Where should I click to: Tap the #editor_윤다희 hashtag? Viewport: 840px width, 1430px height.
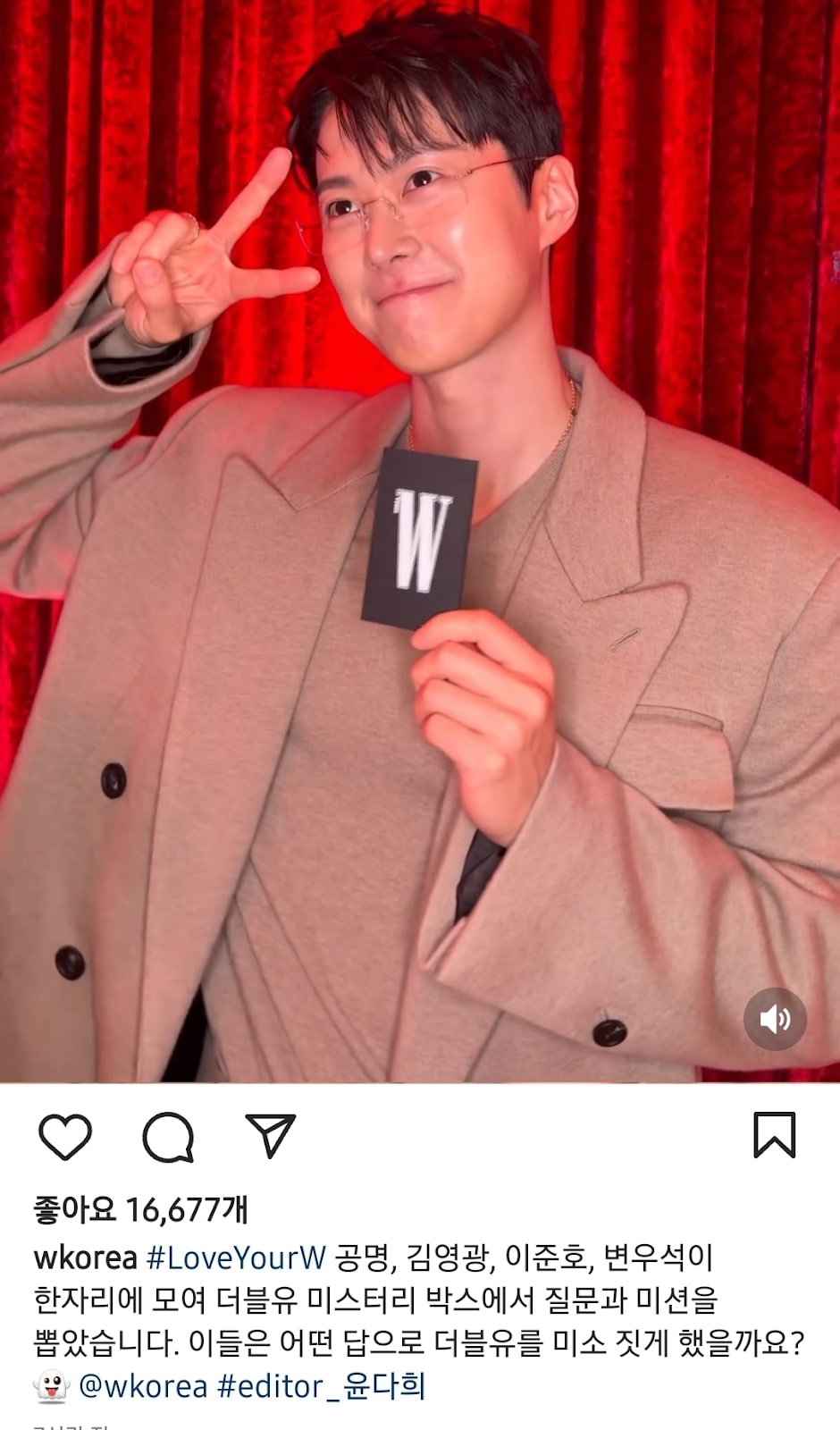click(x=322, y=1386)
